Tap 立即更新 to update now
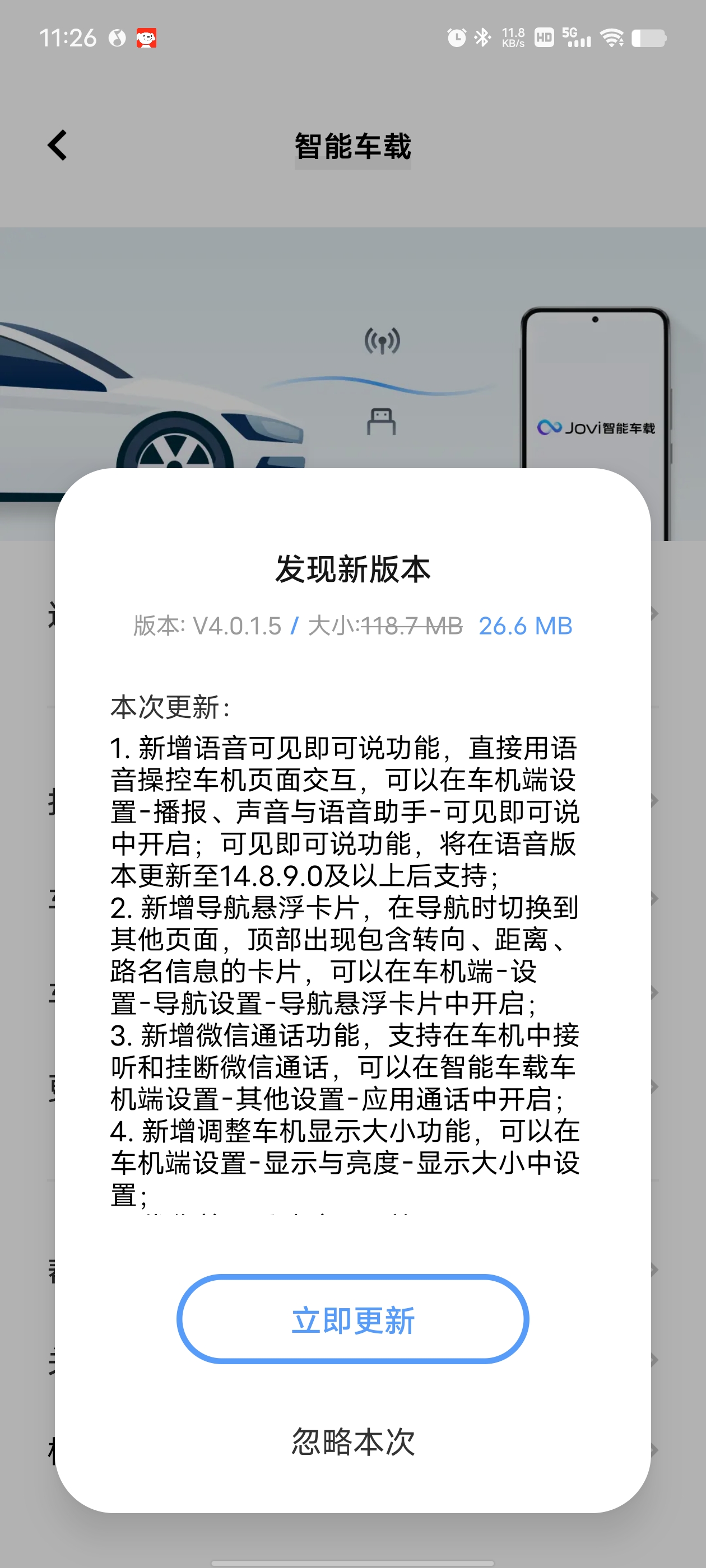706x1568 pixels. point(352,1320)
